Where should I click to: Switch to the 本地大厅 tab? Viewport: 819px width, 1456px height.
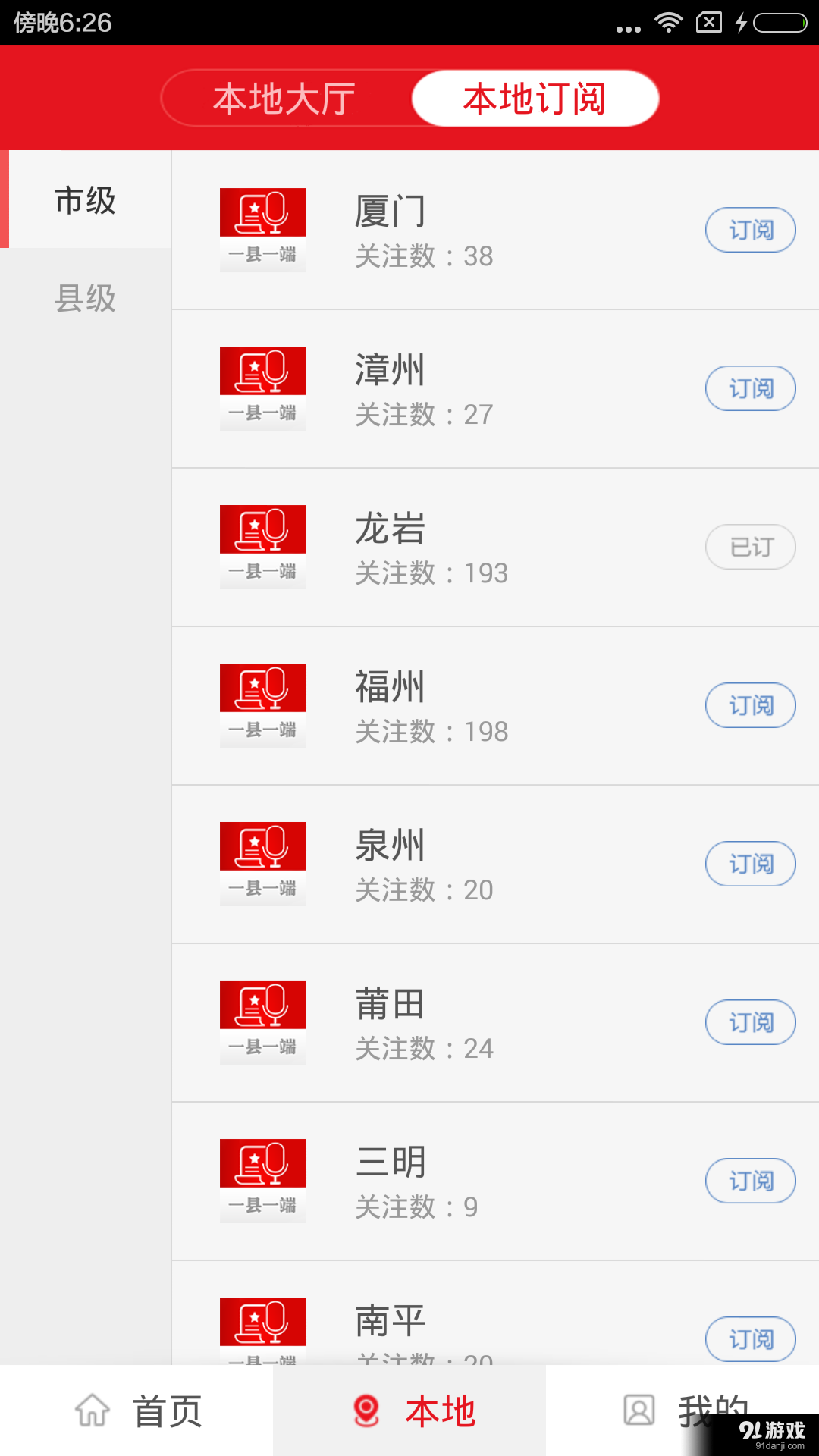click(284, 97)
